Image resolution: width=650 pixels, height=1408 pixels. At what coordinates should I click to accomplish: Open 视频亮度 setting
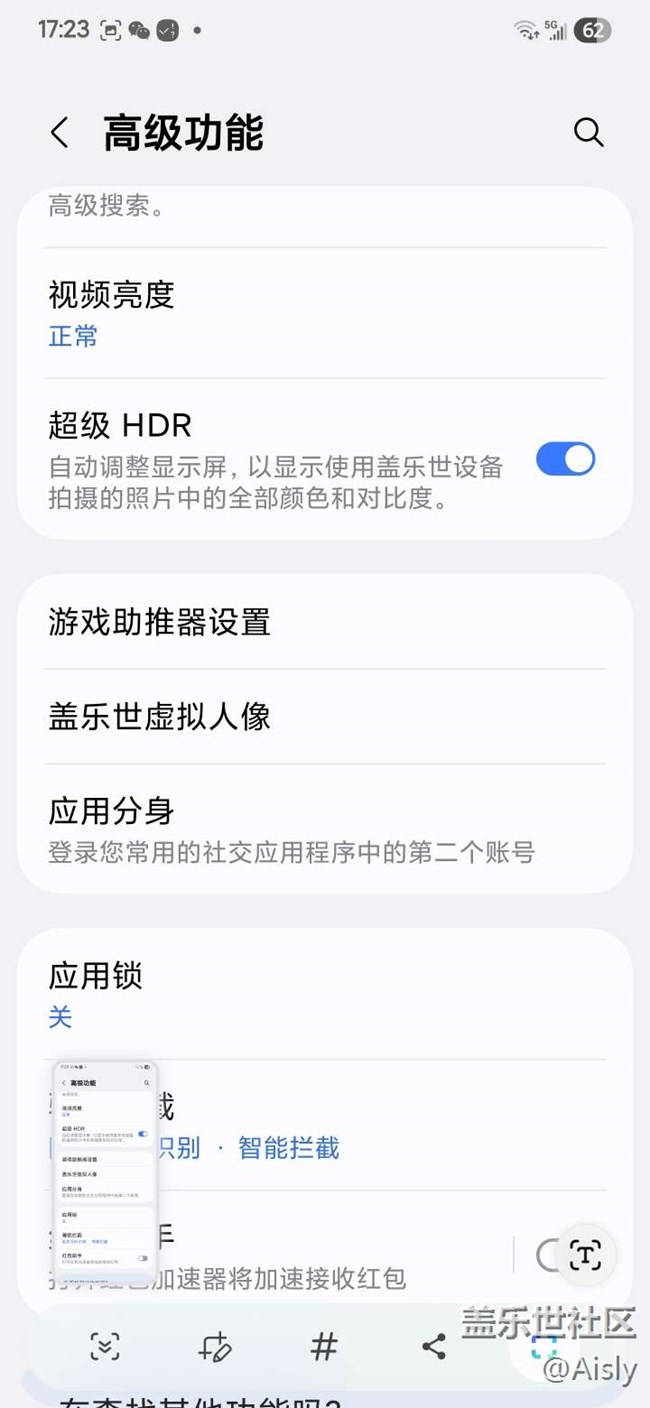(x=324, y=313)
